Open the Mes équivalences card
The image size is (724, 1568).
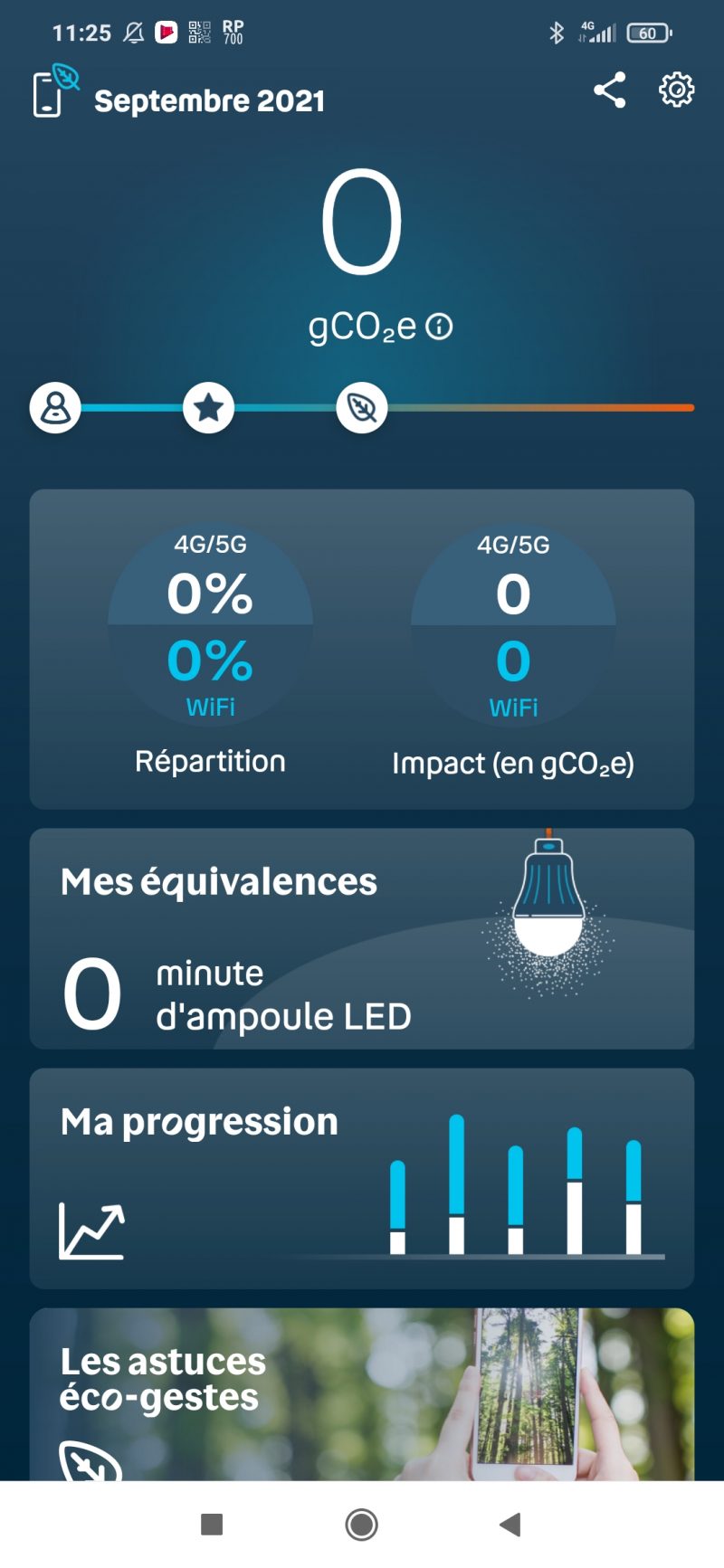pos(362,938)
